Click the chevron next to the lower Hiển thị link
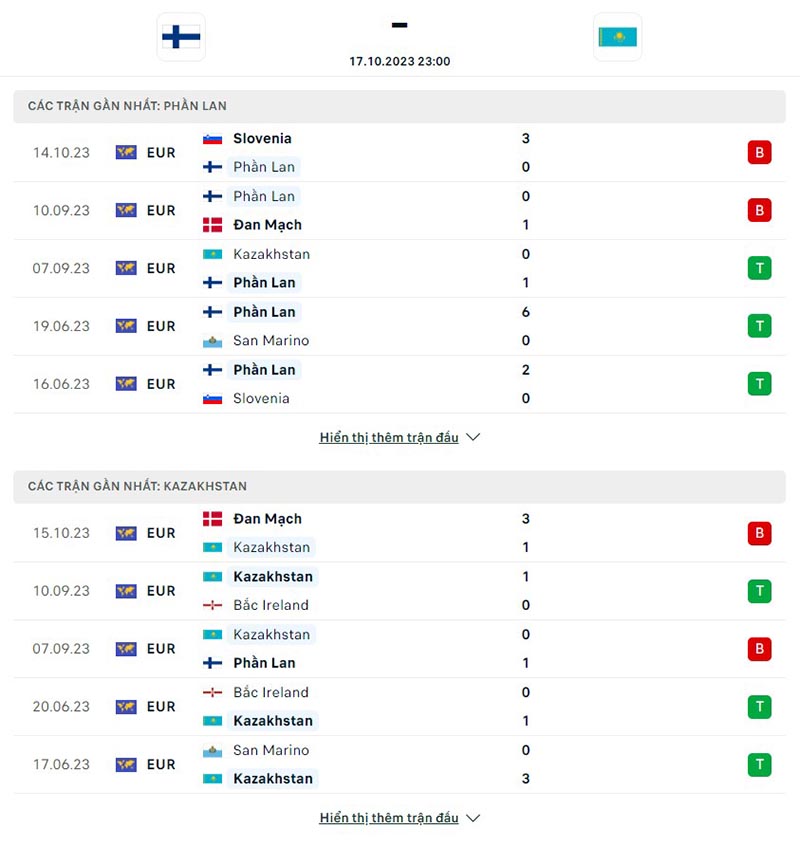800x847 pixels. 472,817
